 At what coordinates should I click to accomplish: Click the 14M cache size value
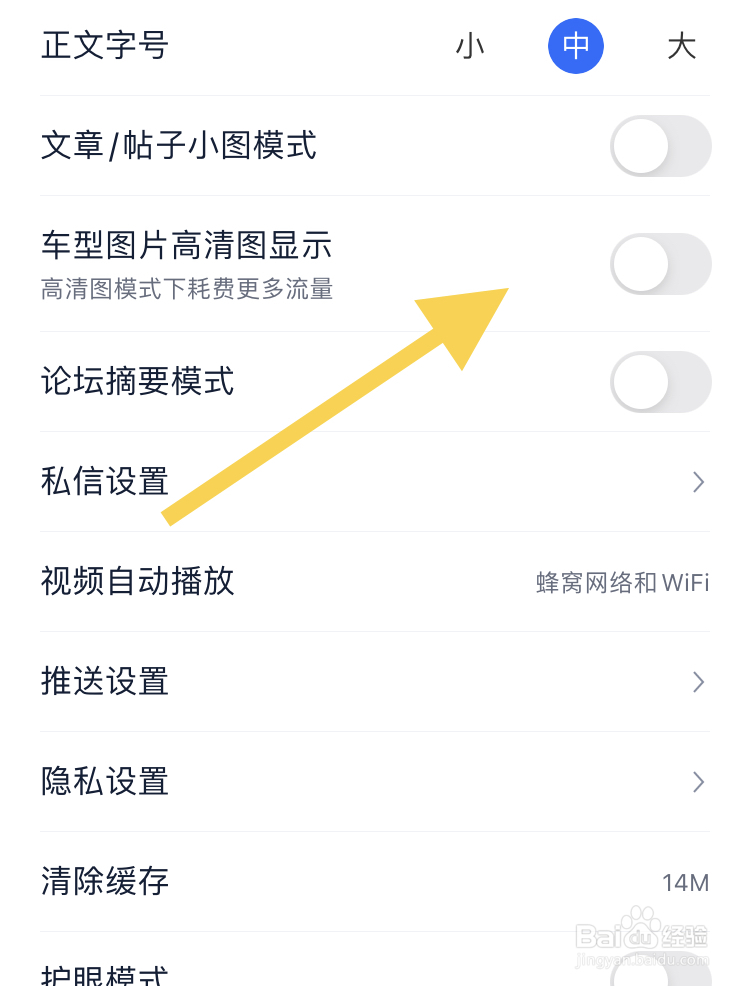click(688, 882)
